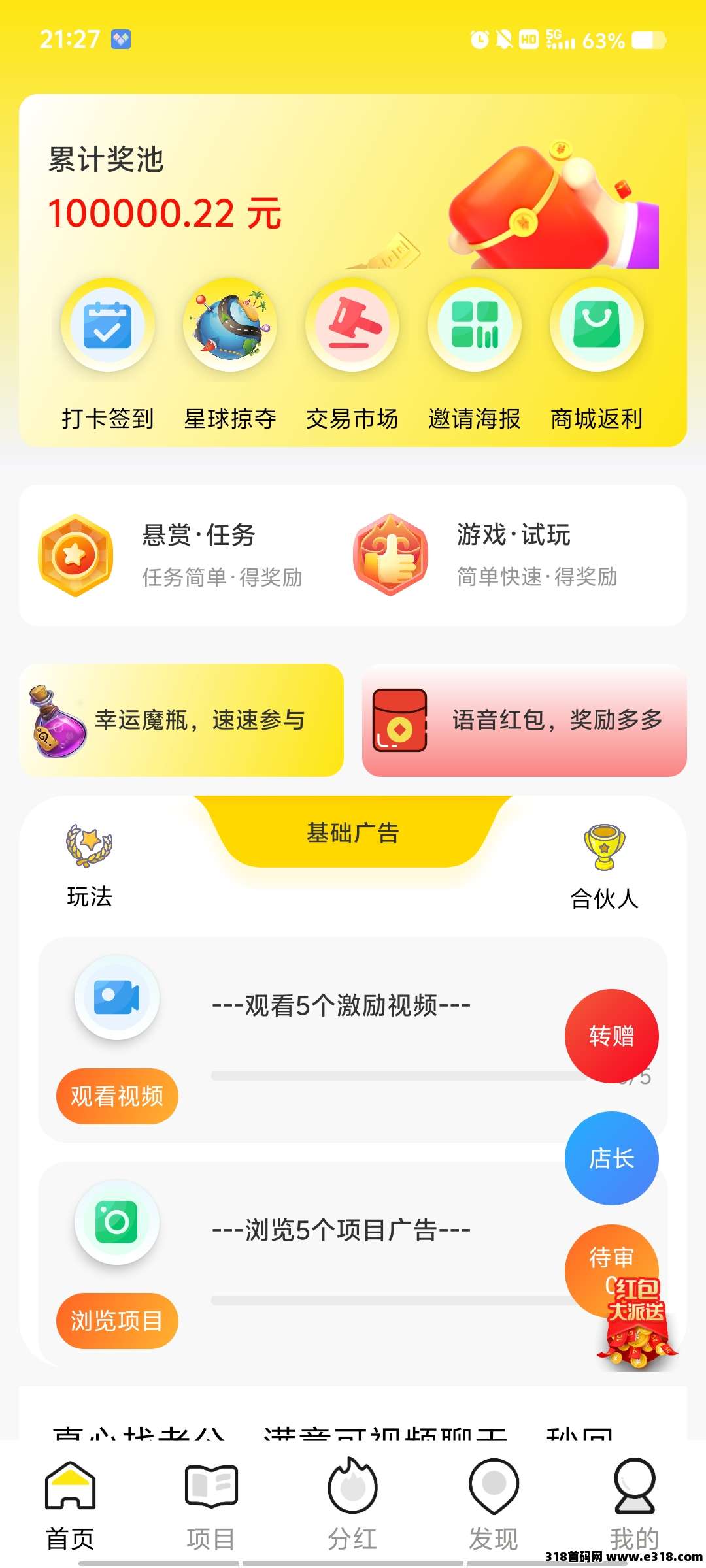Tap the 观看视频 button
Viewport: 706px width, 1568px height.
(x=117, y=1096)
